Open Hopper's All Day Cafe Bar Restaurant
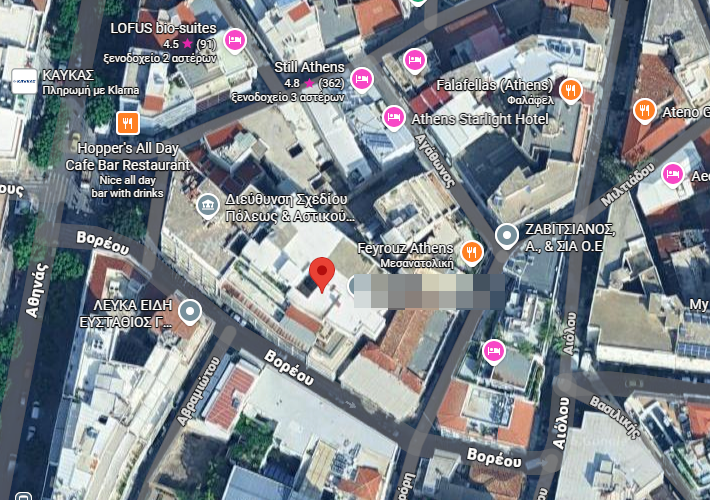This screenshot has height=500, width=710. click(127, 123)
